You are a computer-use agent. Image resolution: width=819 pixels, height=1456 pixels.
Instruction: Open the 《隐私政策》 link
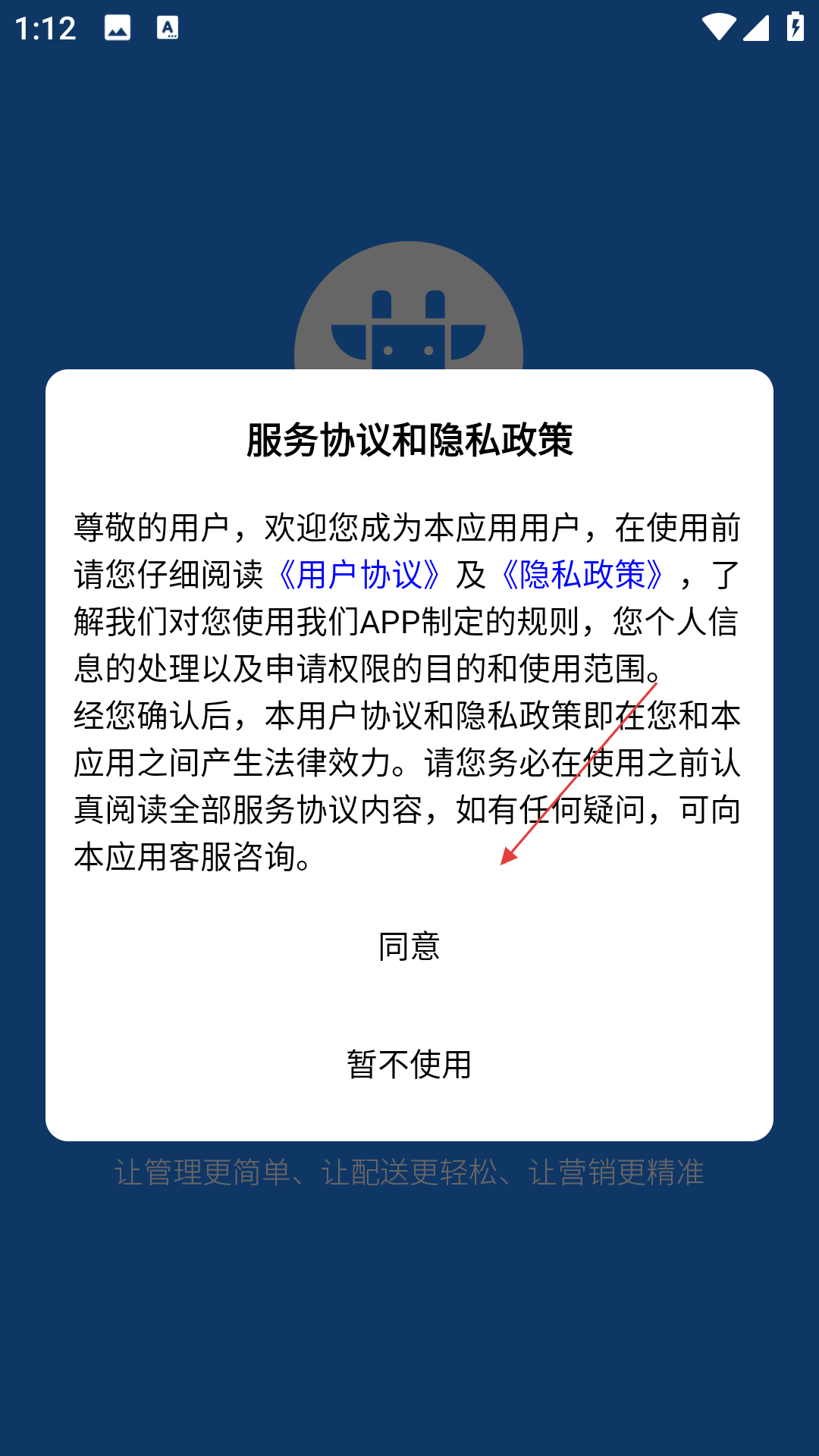(582, 575)
